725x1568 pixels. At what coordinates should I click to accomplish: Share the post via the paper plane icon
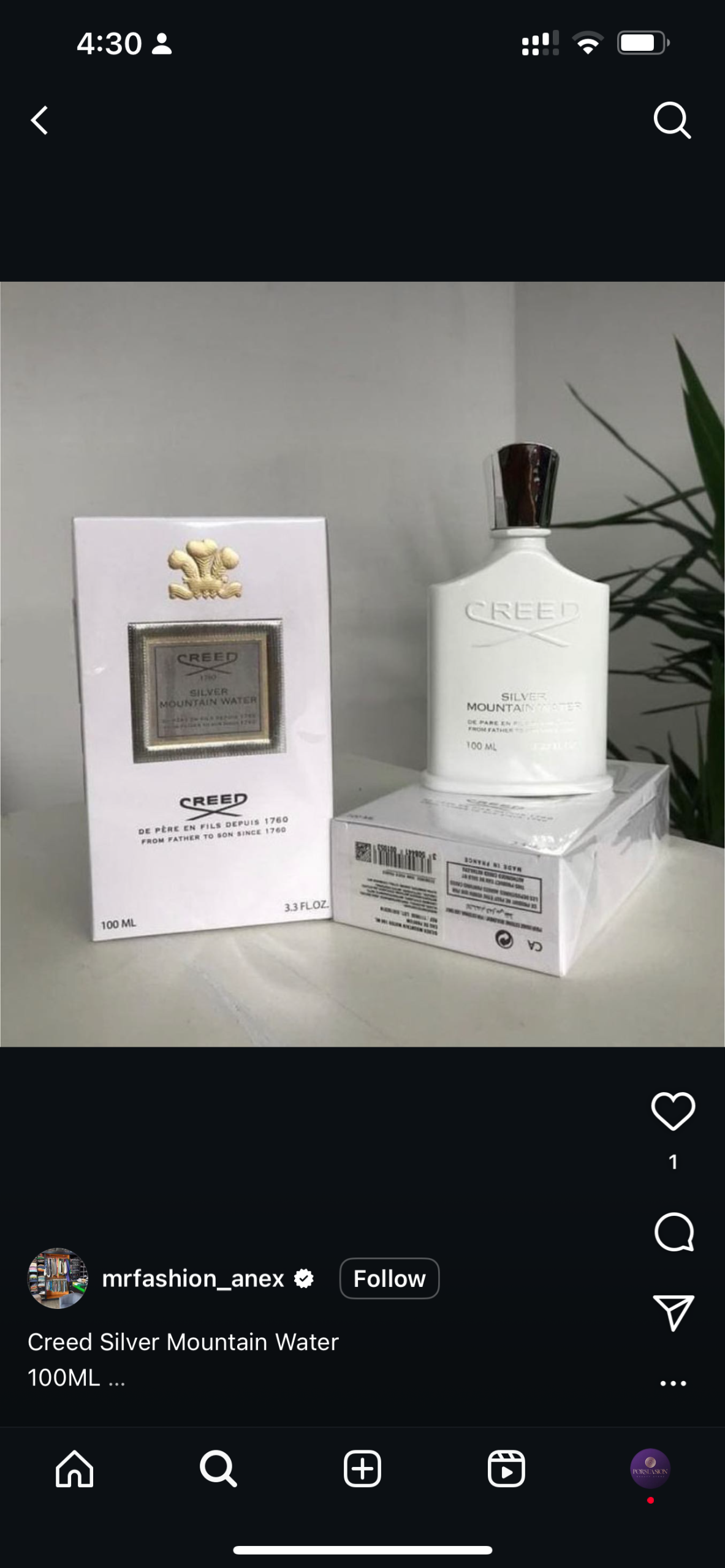coord(673,1311)
